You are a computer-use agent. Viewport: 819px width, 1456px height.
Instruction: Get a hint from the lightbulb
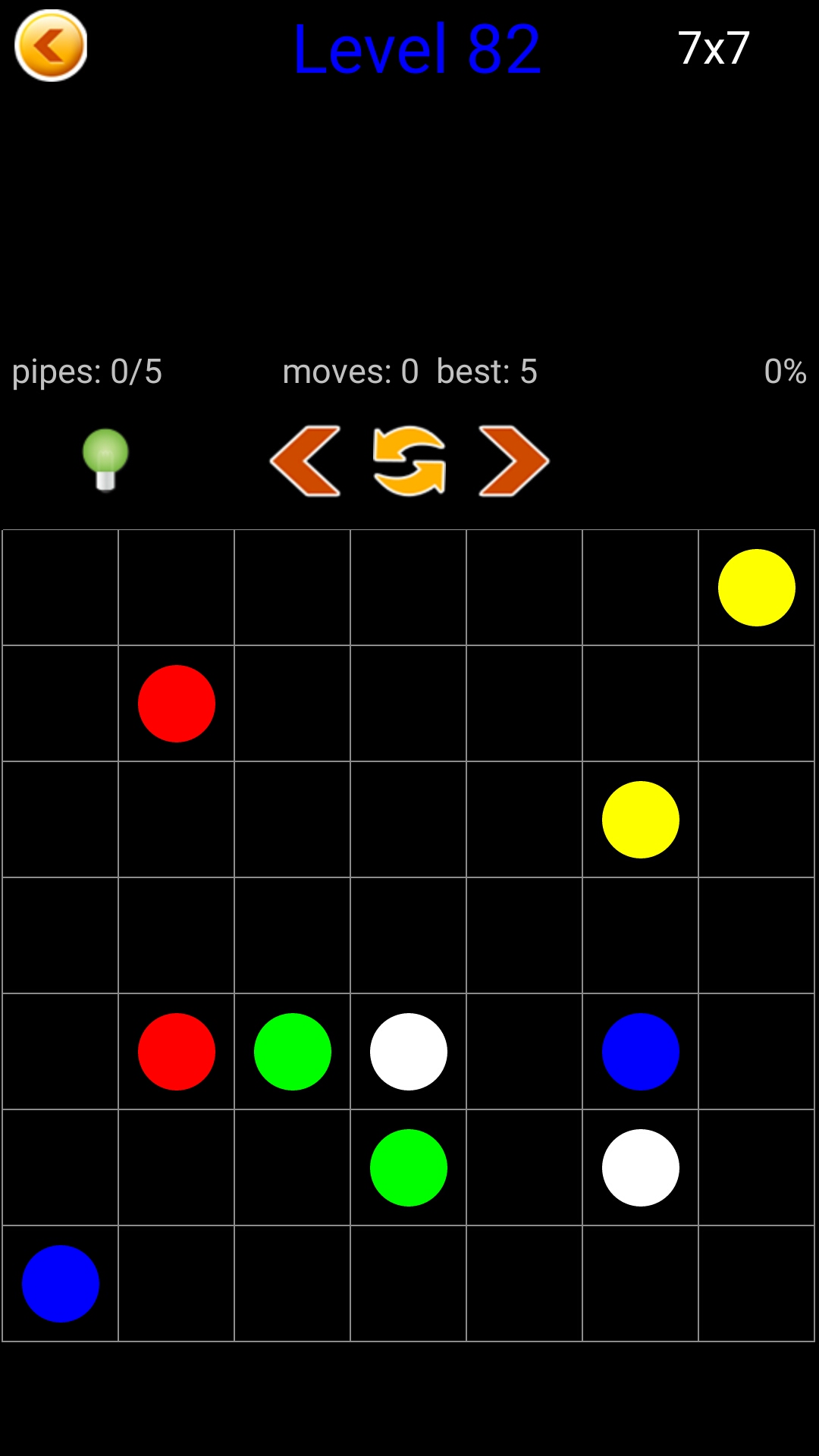tap(105, 460)
